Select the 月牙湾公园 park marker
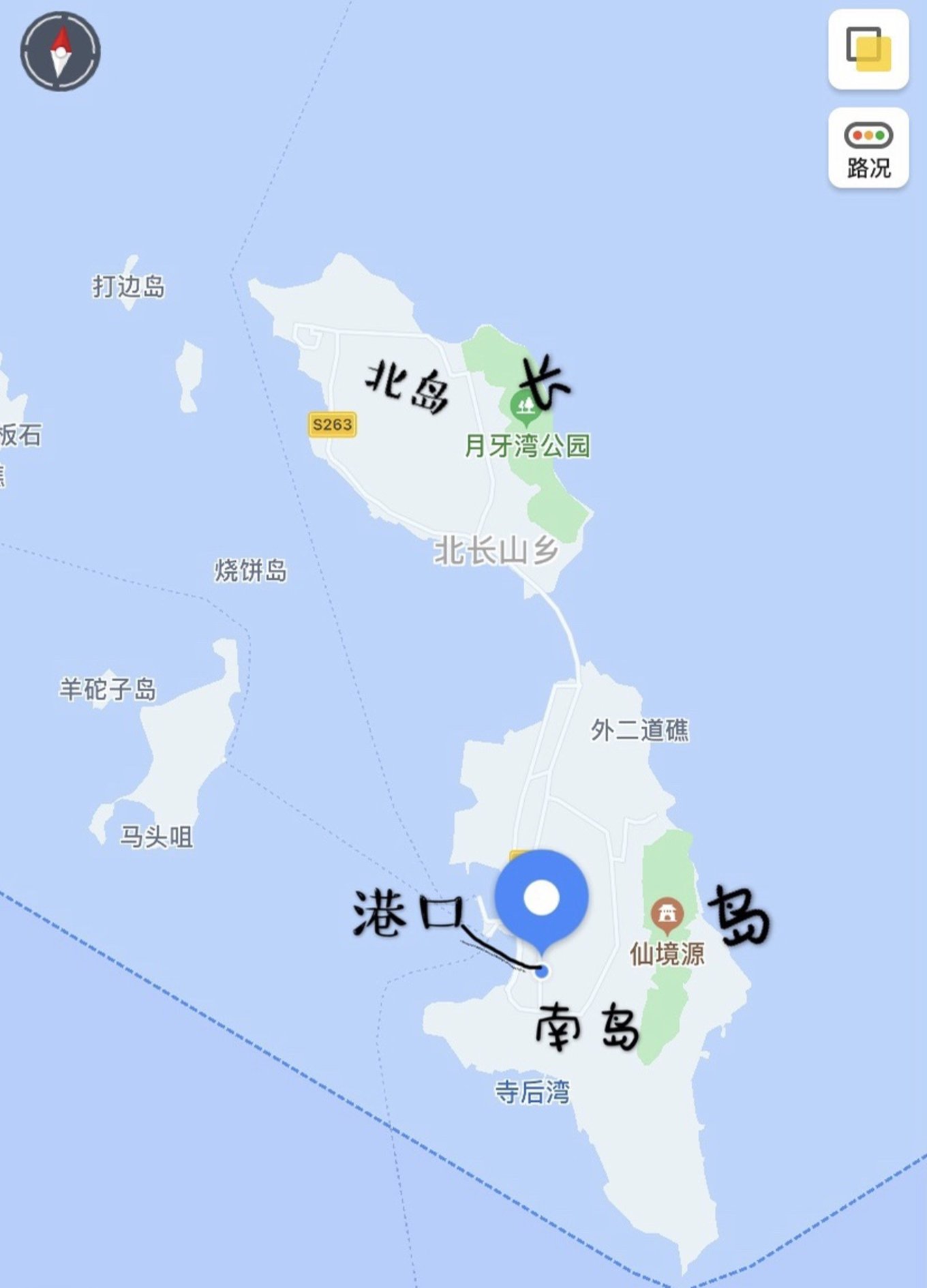 [525, 407]
